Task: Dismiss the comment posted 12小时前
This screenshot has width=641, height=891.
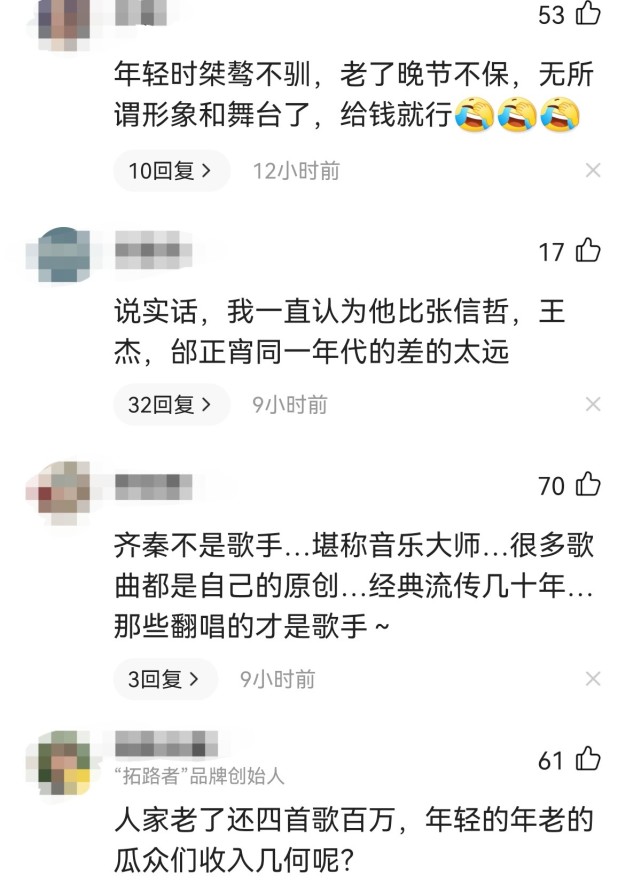Action: coord(593,171)
